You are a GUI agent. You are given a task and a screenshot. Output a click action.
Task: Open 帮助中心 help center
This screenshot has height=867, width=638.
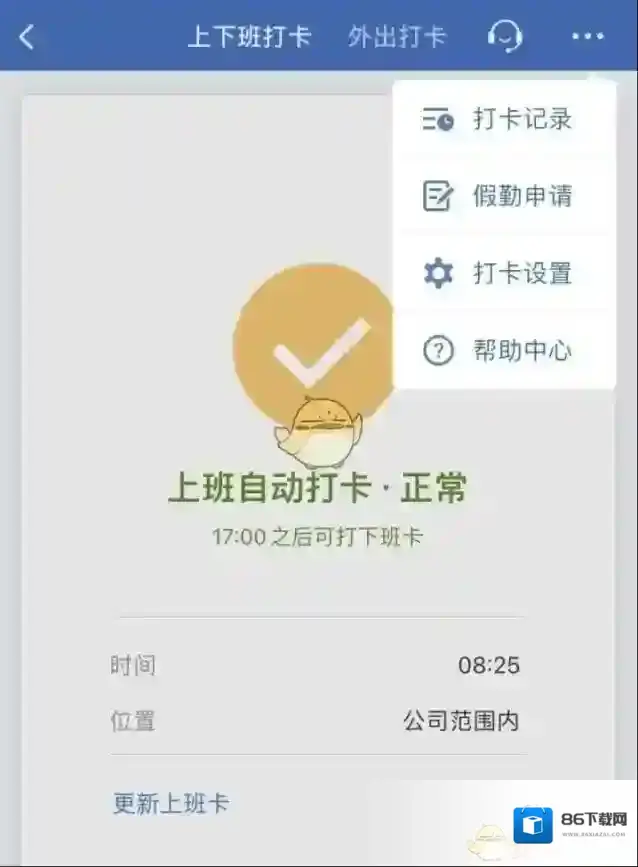(503, 351)
